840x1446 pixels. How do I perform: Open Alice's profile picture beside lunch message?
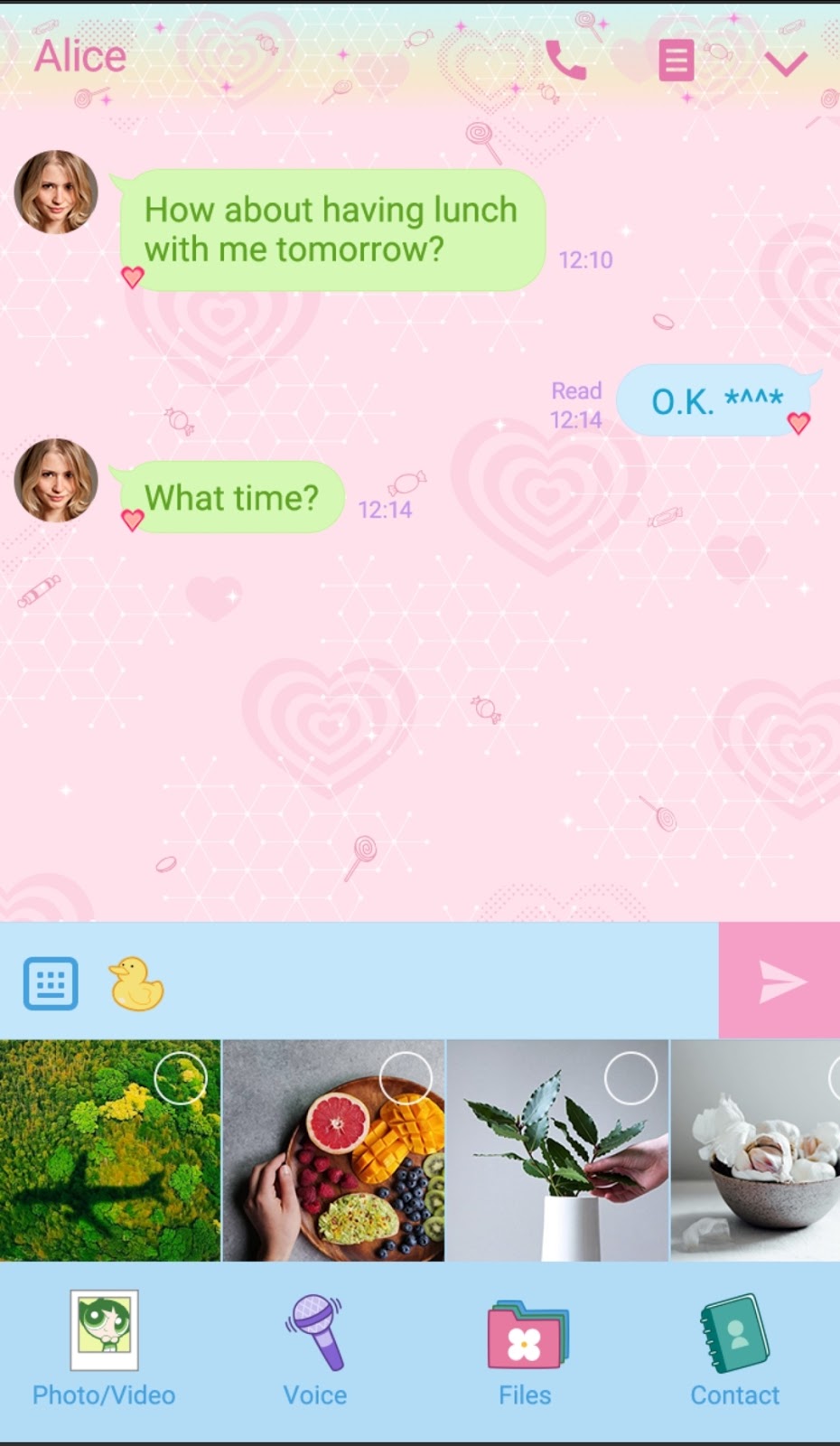coord(56,192)
